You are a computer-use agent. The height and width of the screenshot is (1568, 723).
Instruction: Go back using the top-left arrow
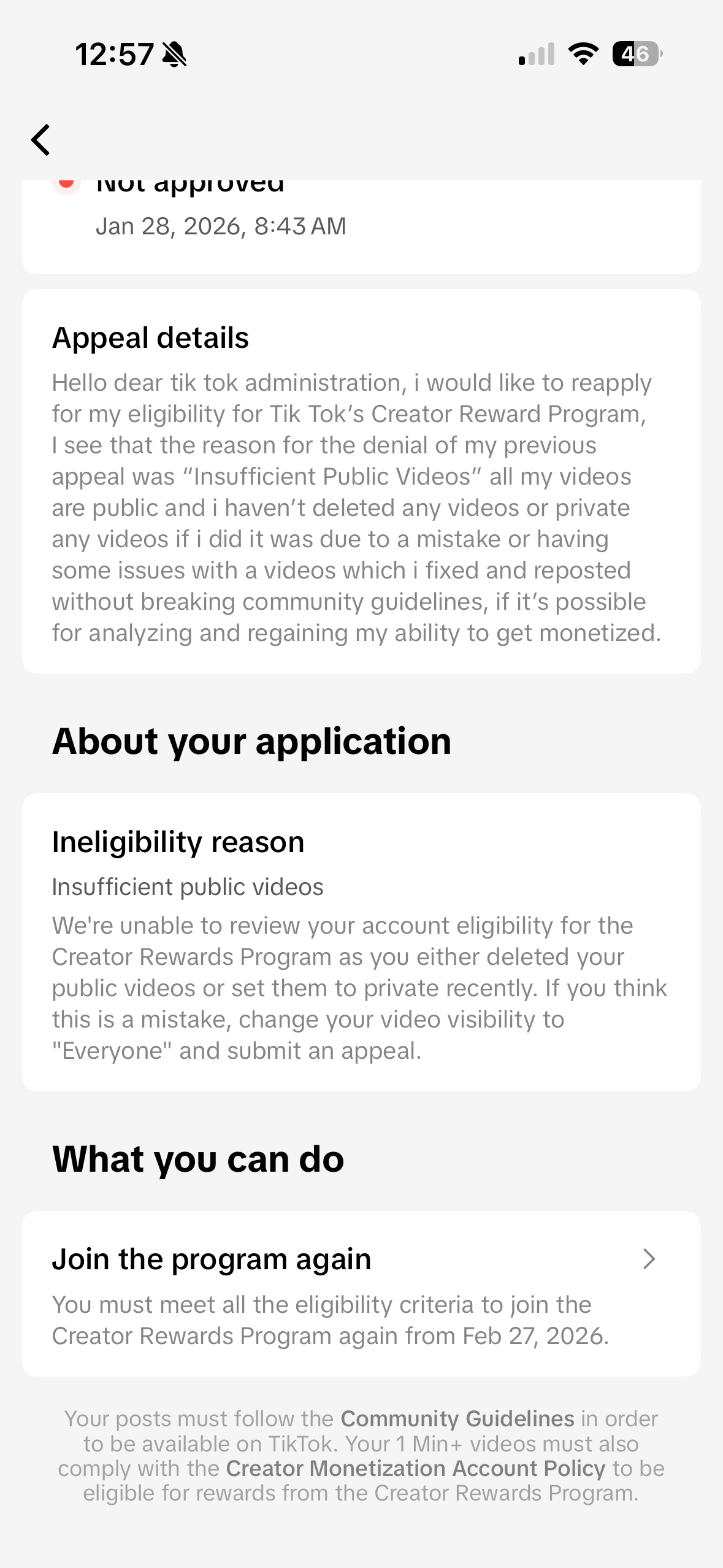coord(40,140)
